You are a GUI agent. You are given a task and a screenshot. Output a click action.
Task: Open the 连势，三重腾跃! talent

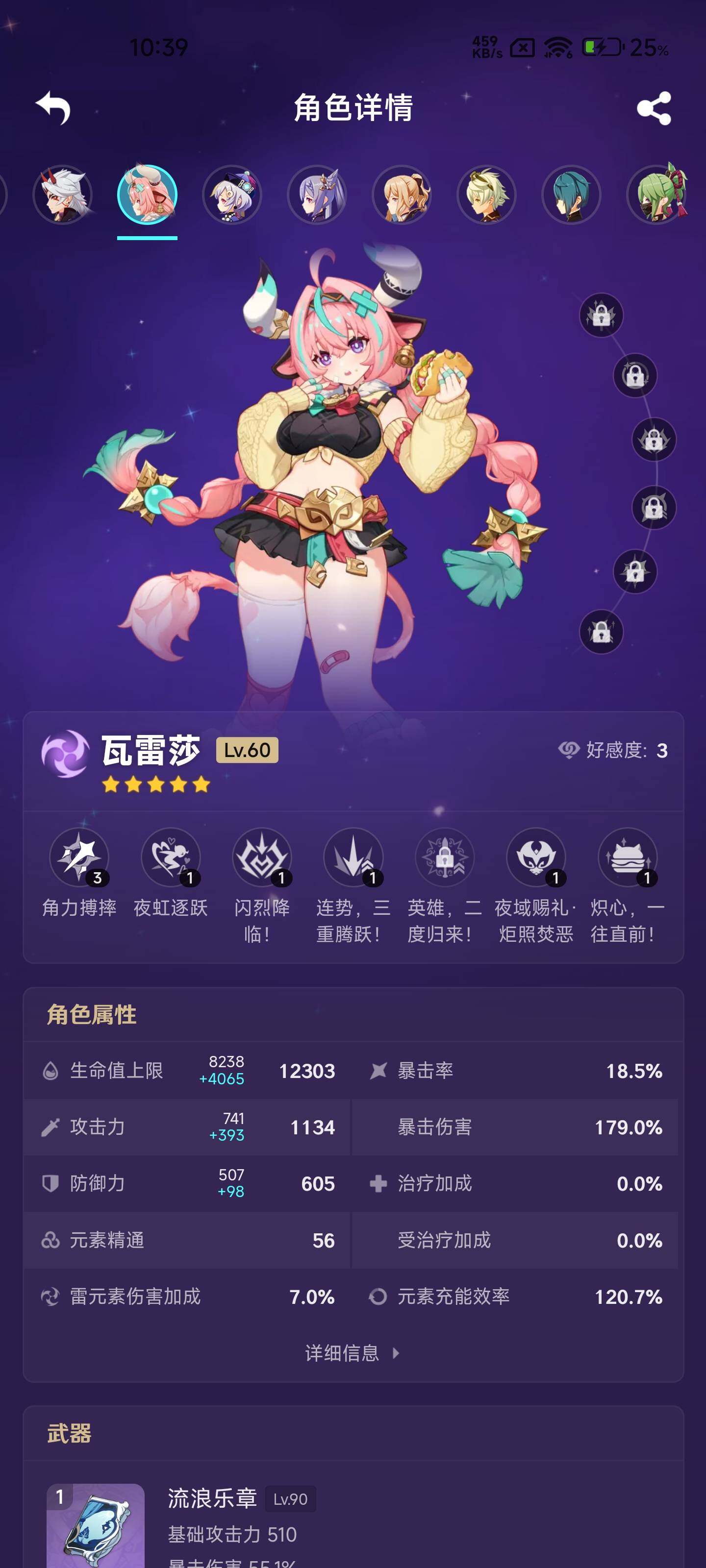353,857
